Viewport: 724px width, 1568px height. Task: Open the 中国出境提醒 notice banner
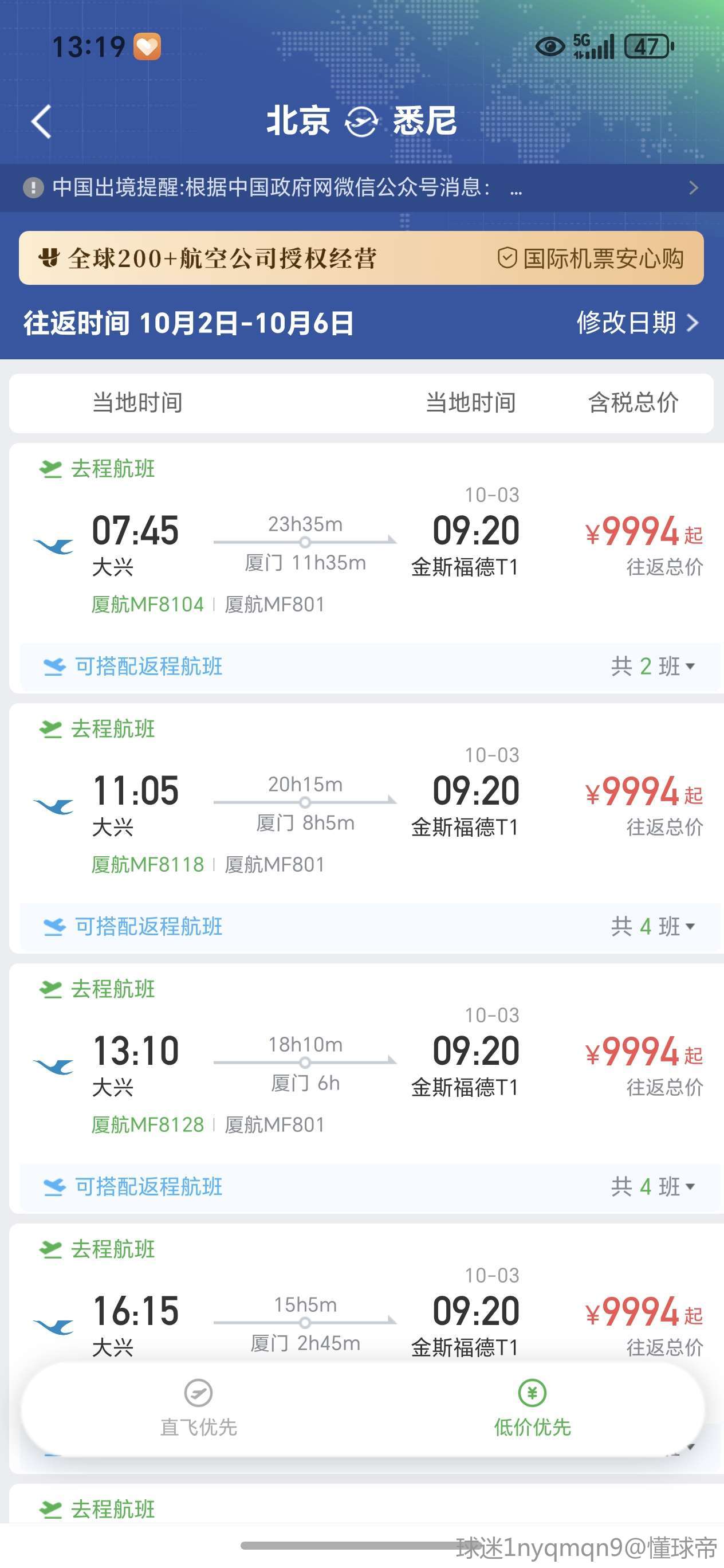362,187
